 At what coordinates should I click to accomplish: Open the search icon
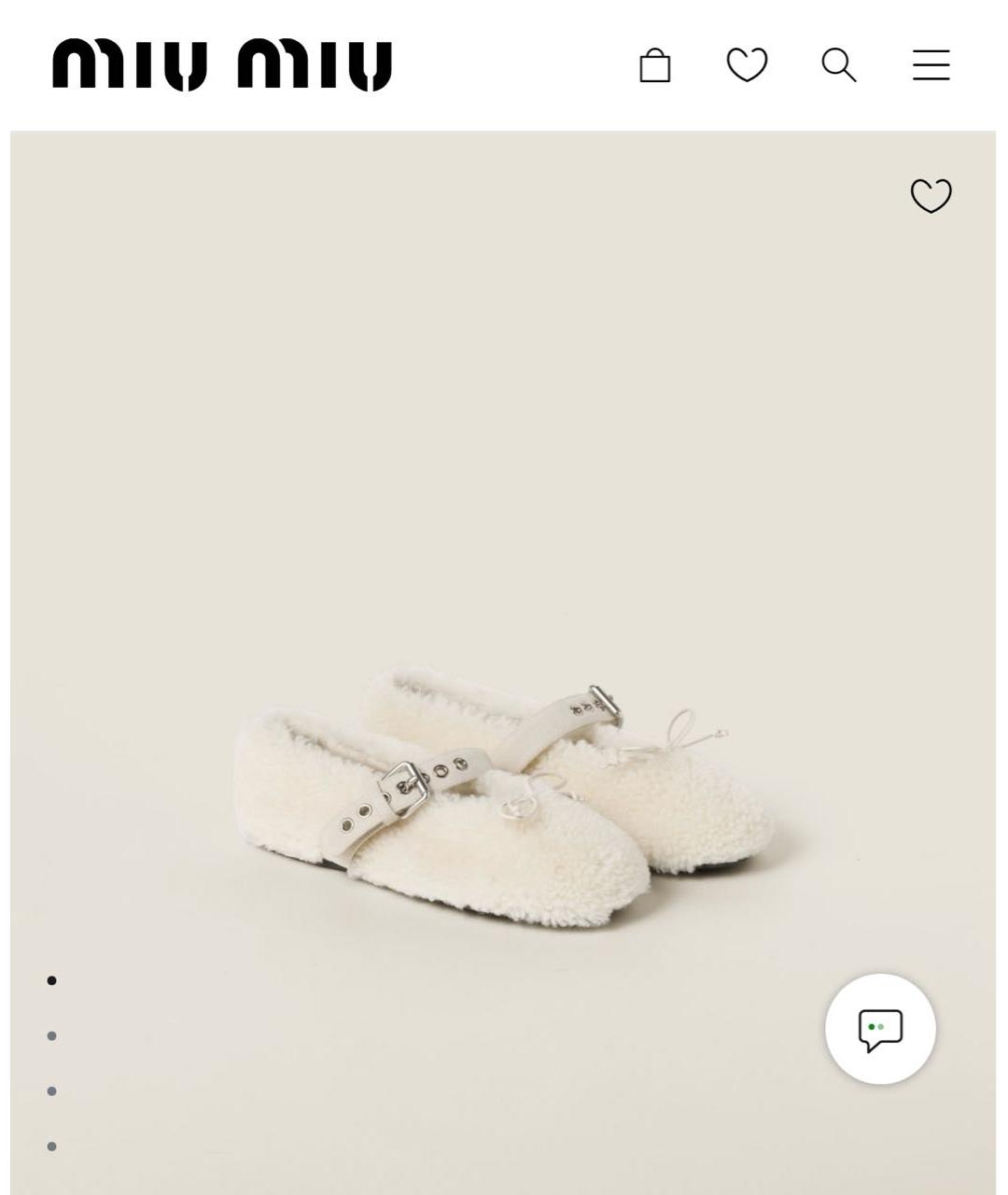point(838,65)
